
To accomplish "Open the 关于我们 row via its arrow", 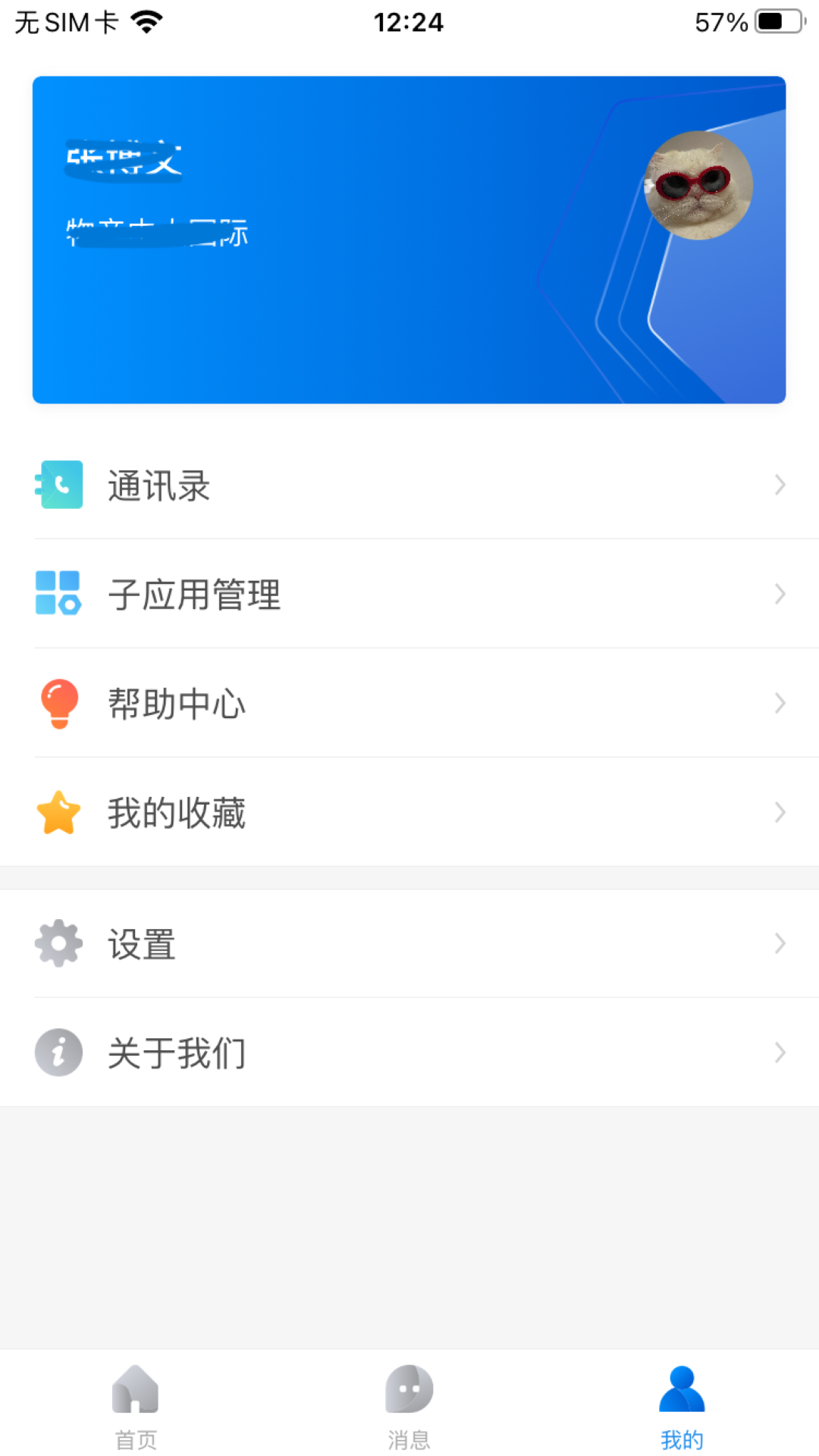I will 780,1053.
